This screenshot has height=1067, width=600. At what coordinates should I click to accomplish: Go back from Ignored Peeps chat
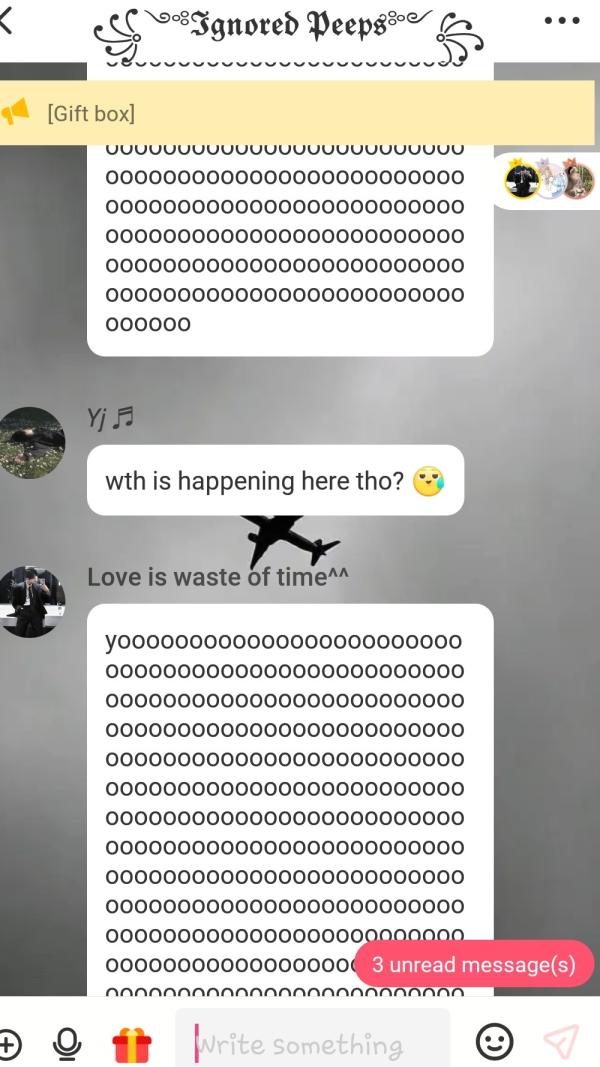coord(8,24)
